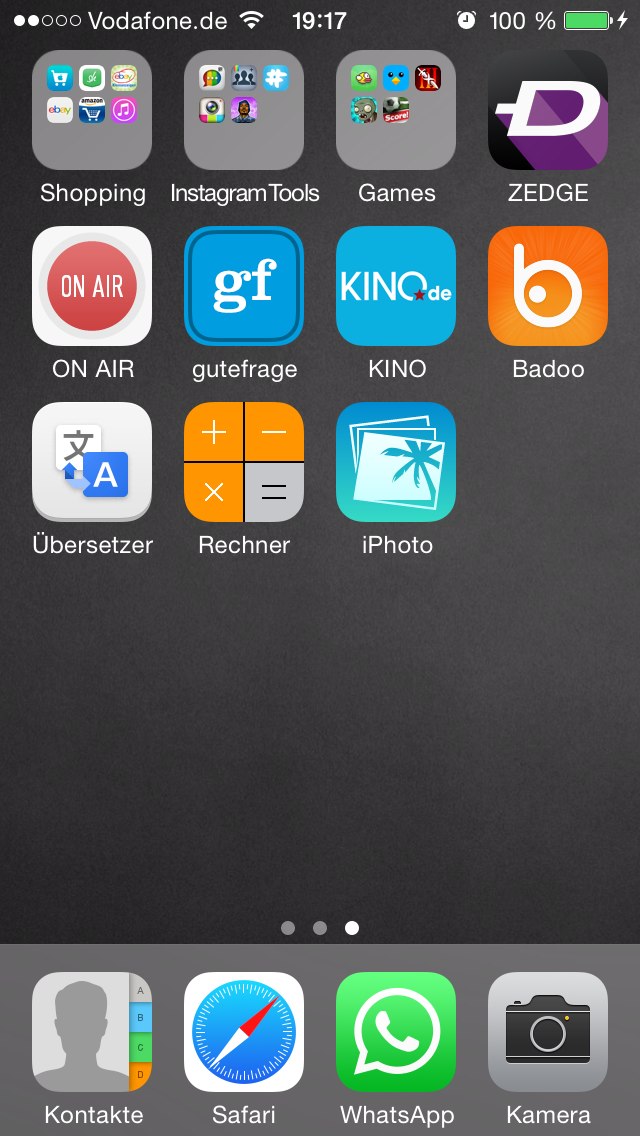The height and width of the screenshot is (1136, 640).
Task: Launch Badoo
Action: point(548,286)
